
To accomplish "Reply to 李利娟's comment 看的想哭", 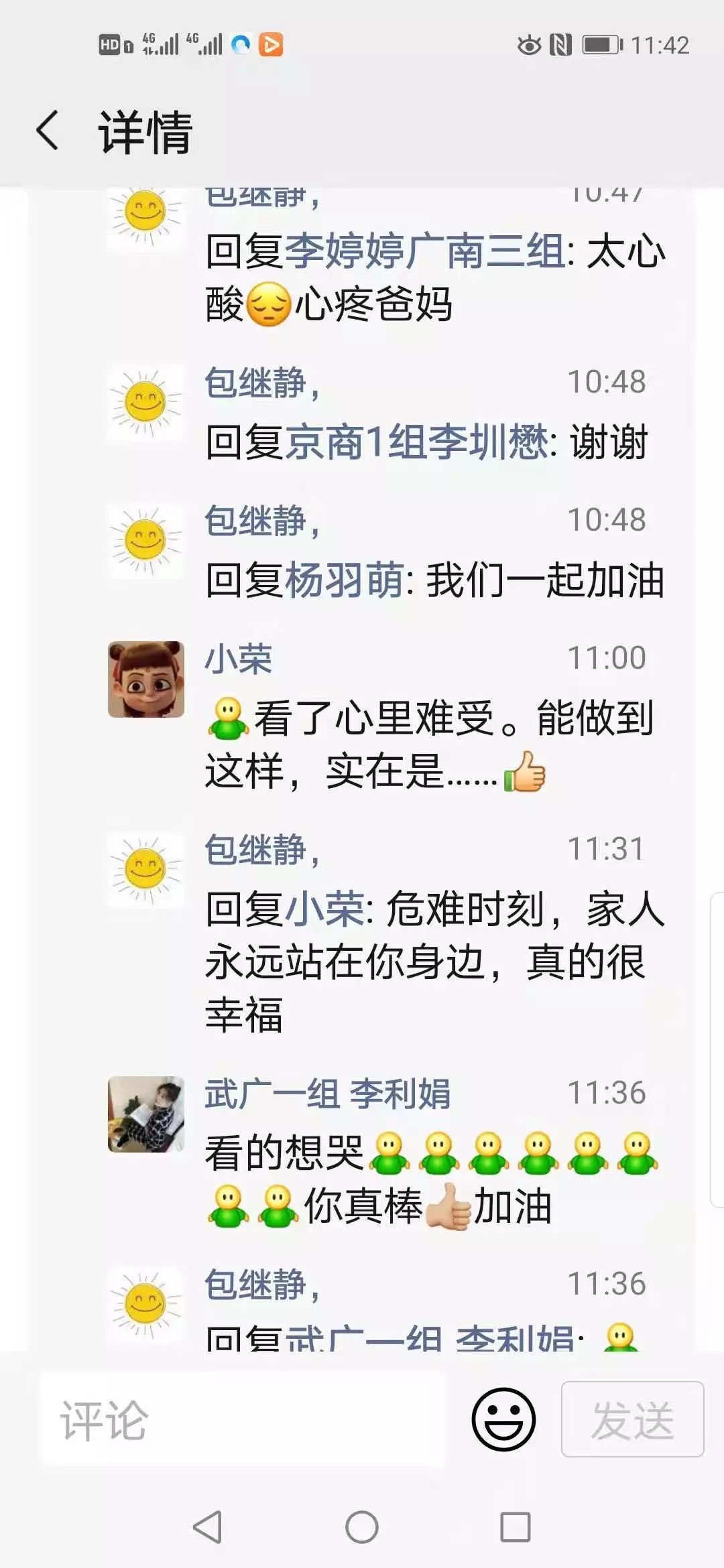I will click(x=429, y=1181).
